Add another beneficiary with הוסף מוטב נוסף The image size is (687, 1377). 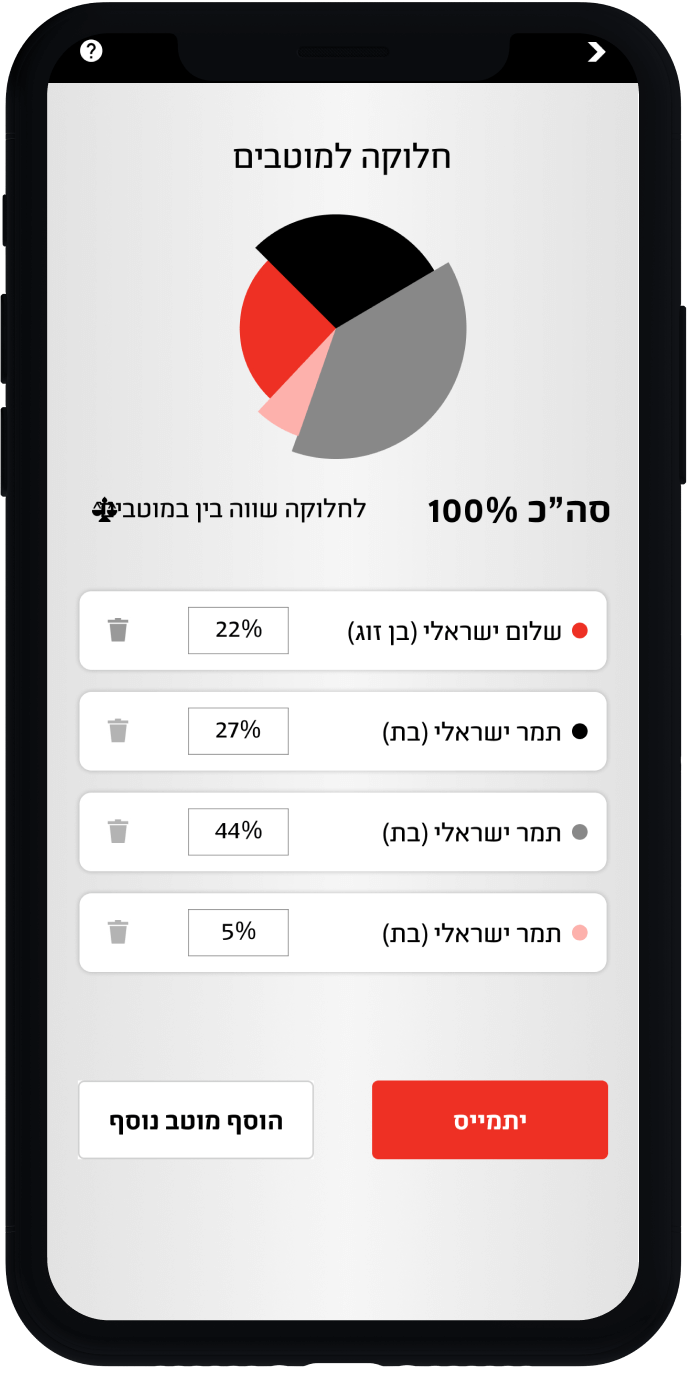click(x=196, y=1120)
